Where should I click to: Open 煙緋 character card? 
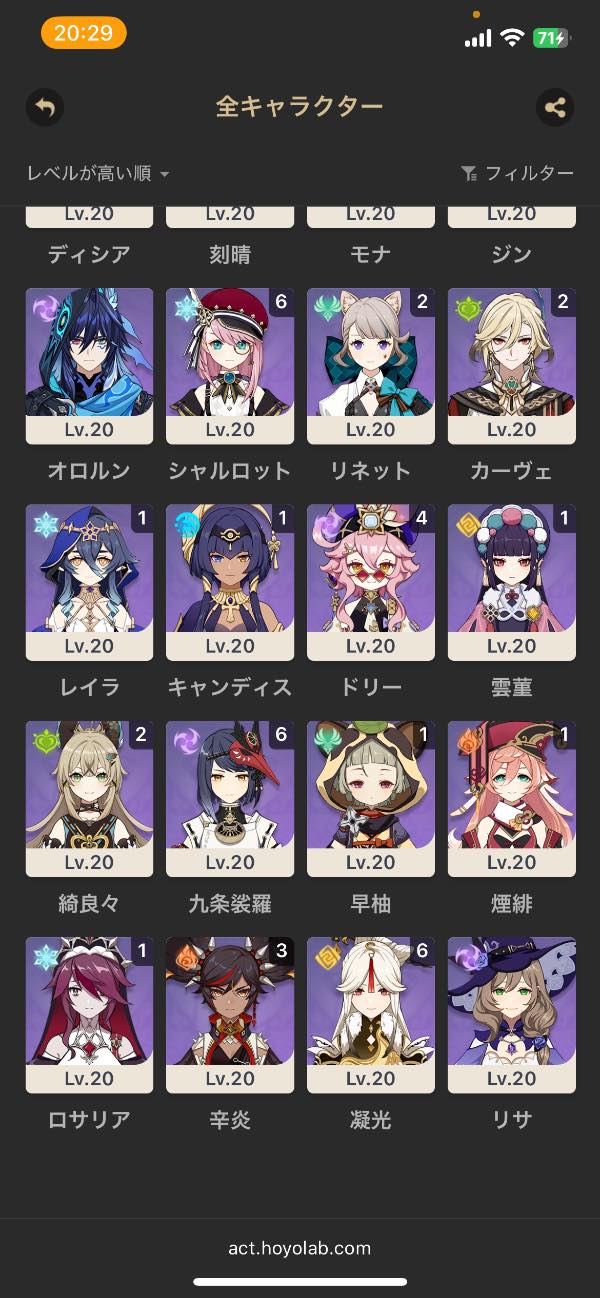coord(512,798)
